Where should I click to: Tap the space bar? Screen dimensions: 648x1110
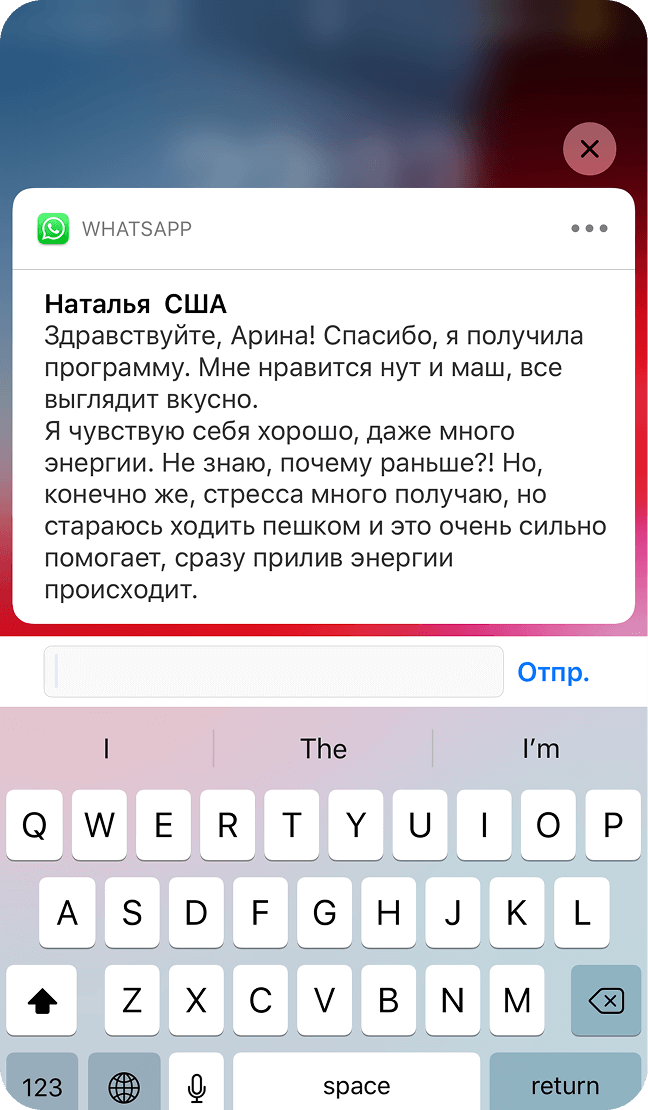[356, 1085]
